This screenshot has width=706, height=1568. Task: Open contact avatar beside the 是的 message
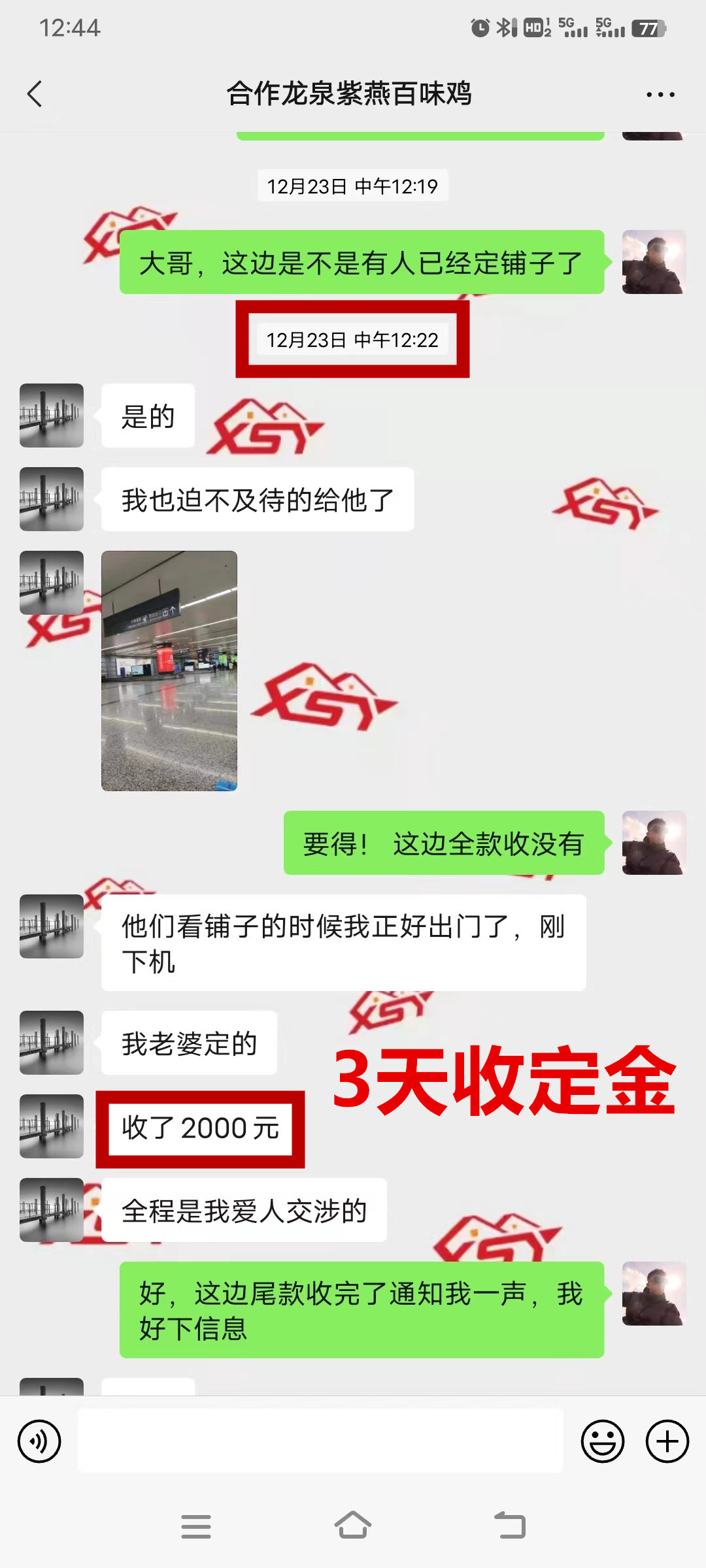pyautogui.click(x=52, y=416)
